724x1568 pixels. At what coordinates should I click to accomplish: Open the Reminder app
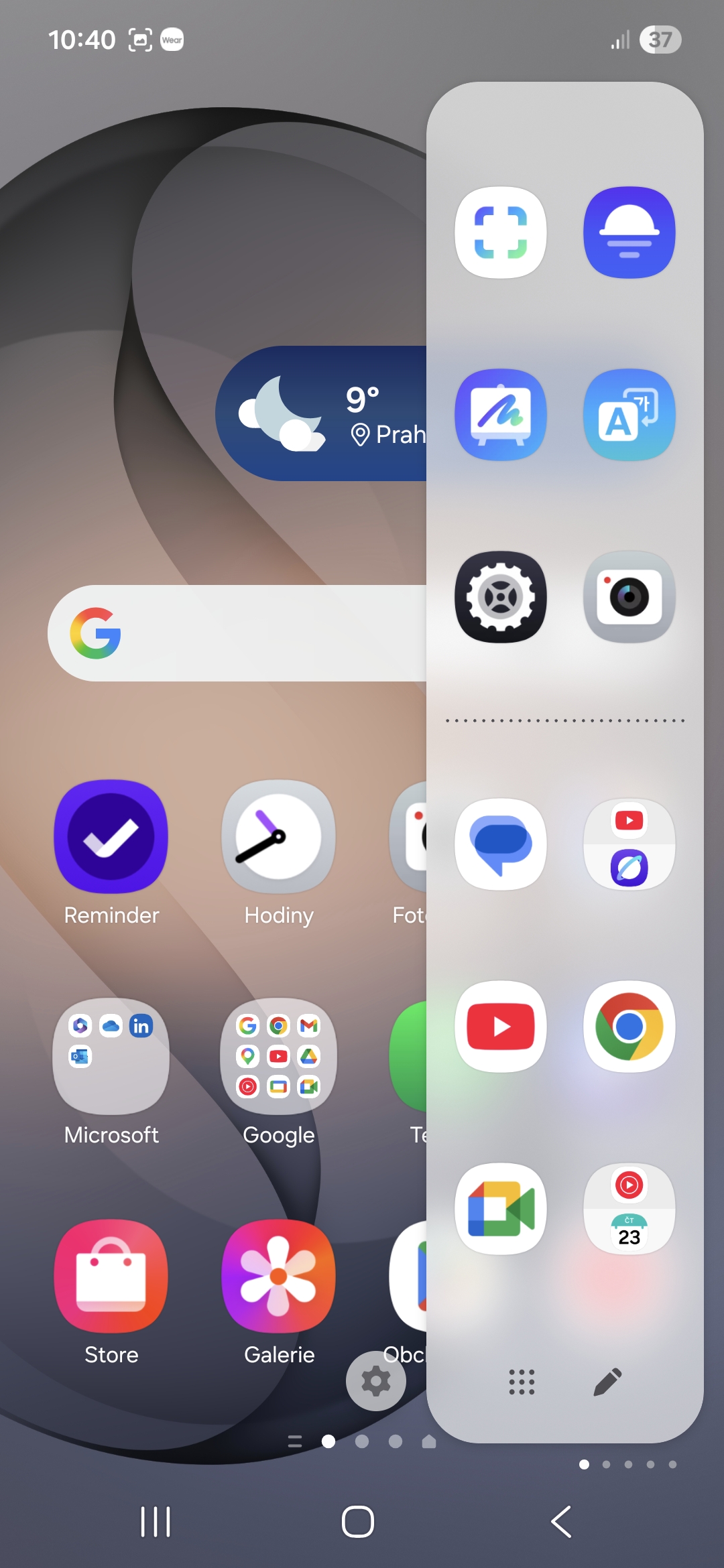[111, 836]
